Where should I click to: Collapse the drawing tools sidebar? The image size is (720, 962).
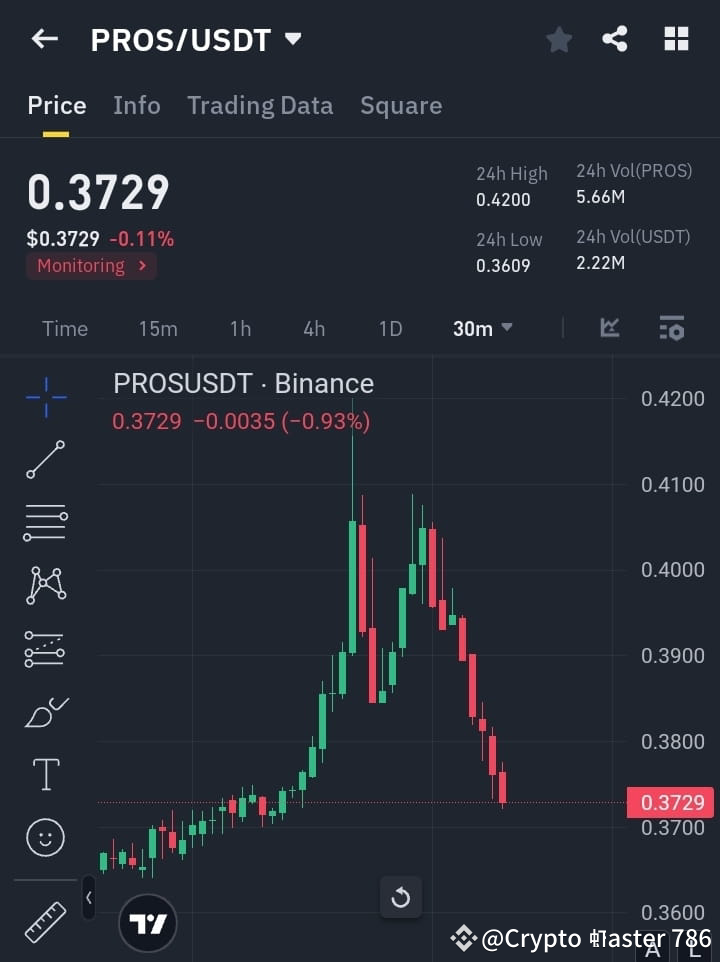[88, 898]
